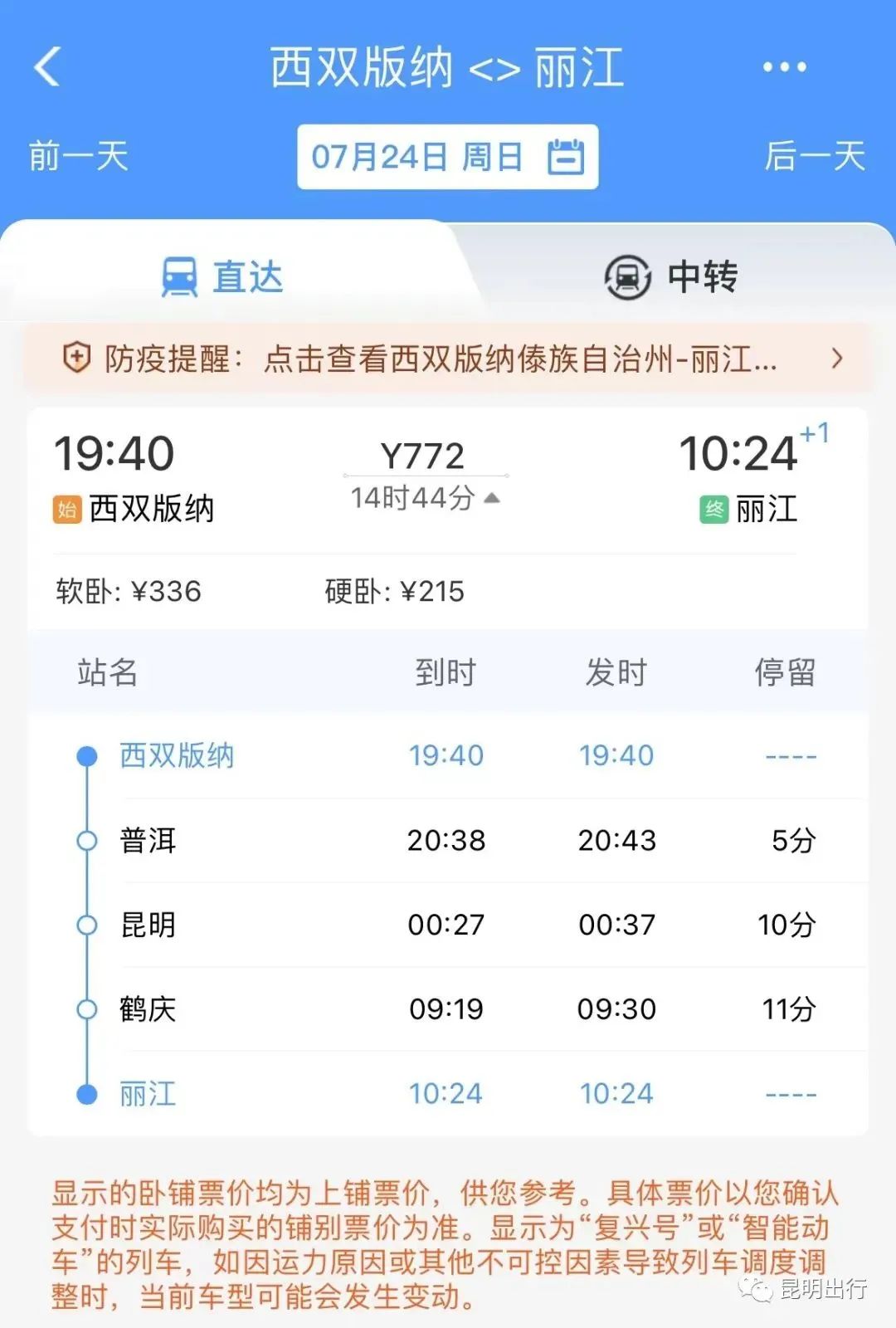Select the 西双版纳 station stop dot
Image resolution: width=896 pixels, height=1328 pixels.
[85, 755]
